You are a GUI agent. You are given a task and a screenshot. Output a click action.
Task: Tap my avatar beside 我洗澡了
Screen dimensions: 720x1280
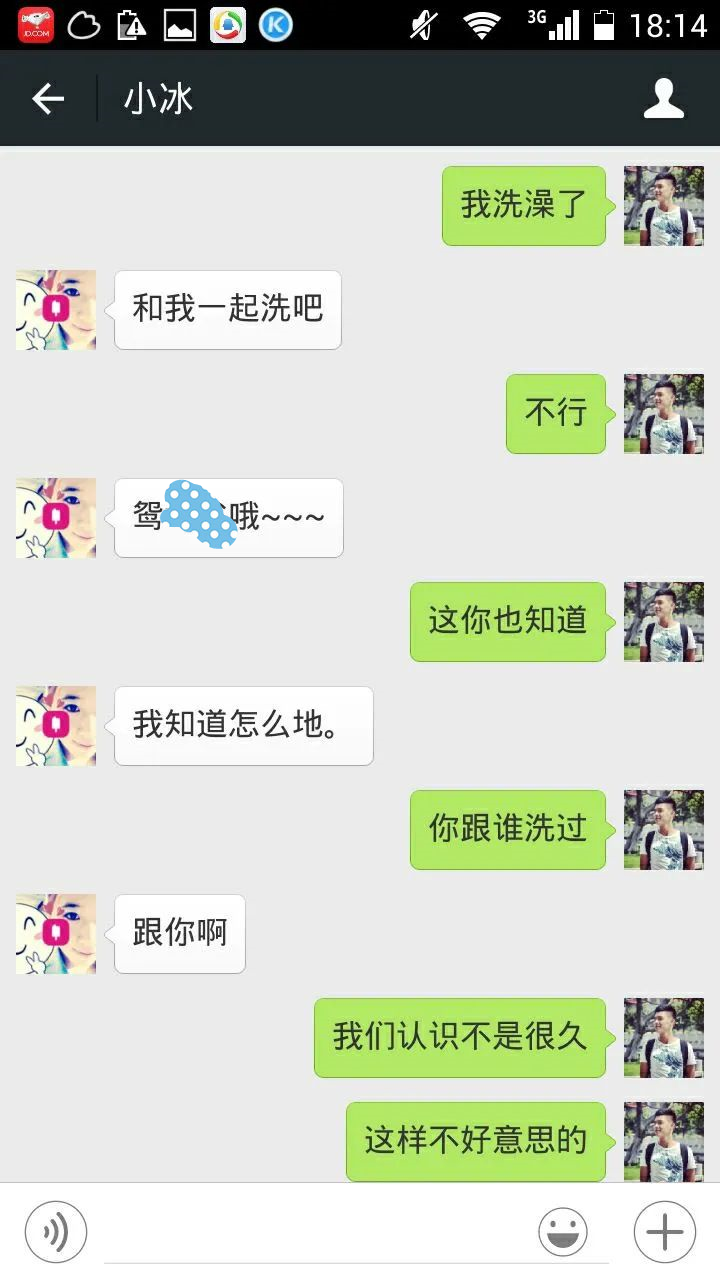pos(664,206)
